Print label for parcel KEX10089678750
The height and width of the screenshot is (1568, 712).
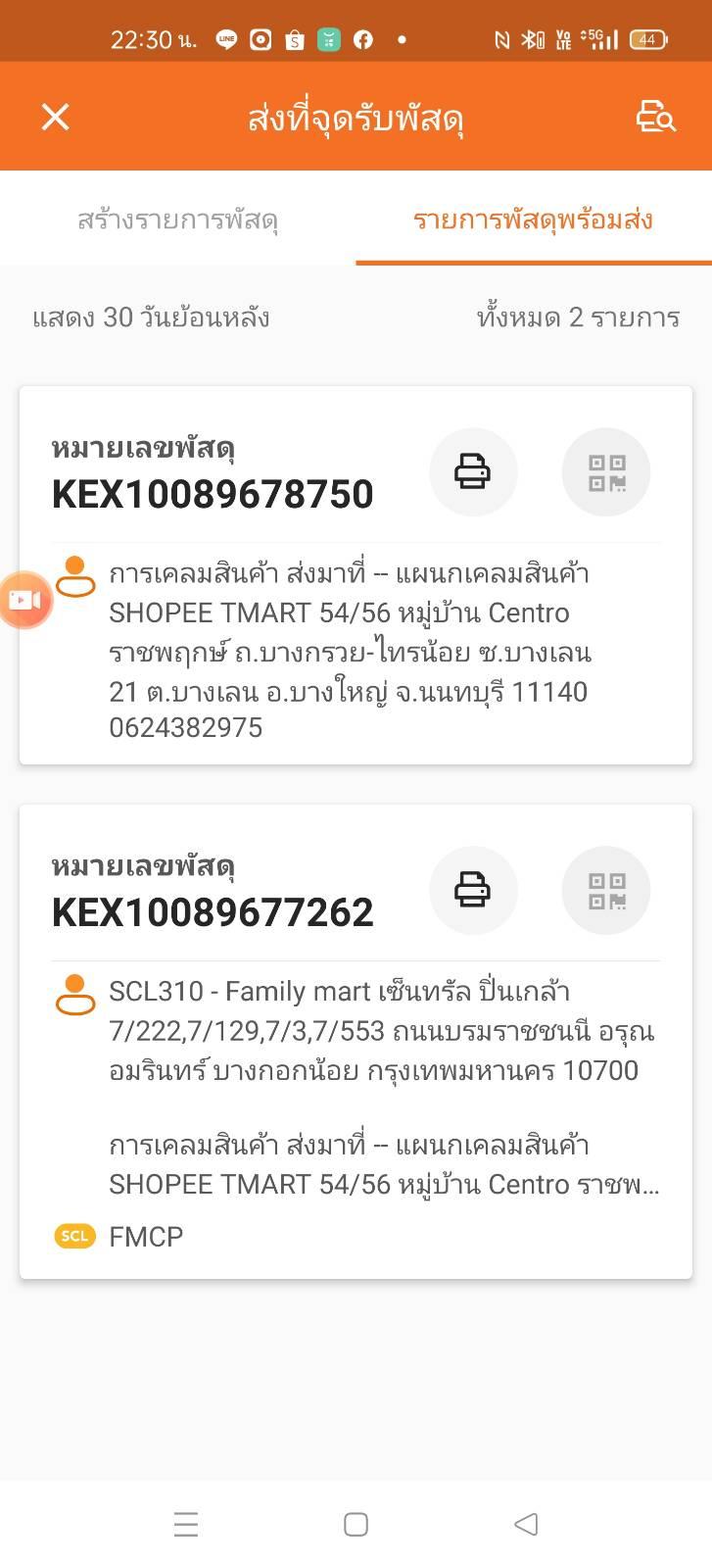[x=473, y=471]
